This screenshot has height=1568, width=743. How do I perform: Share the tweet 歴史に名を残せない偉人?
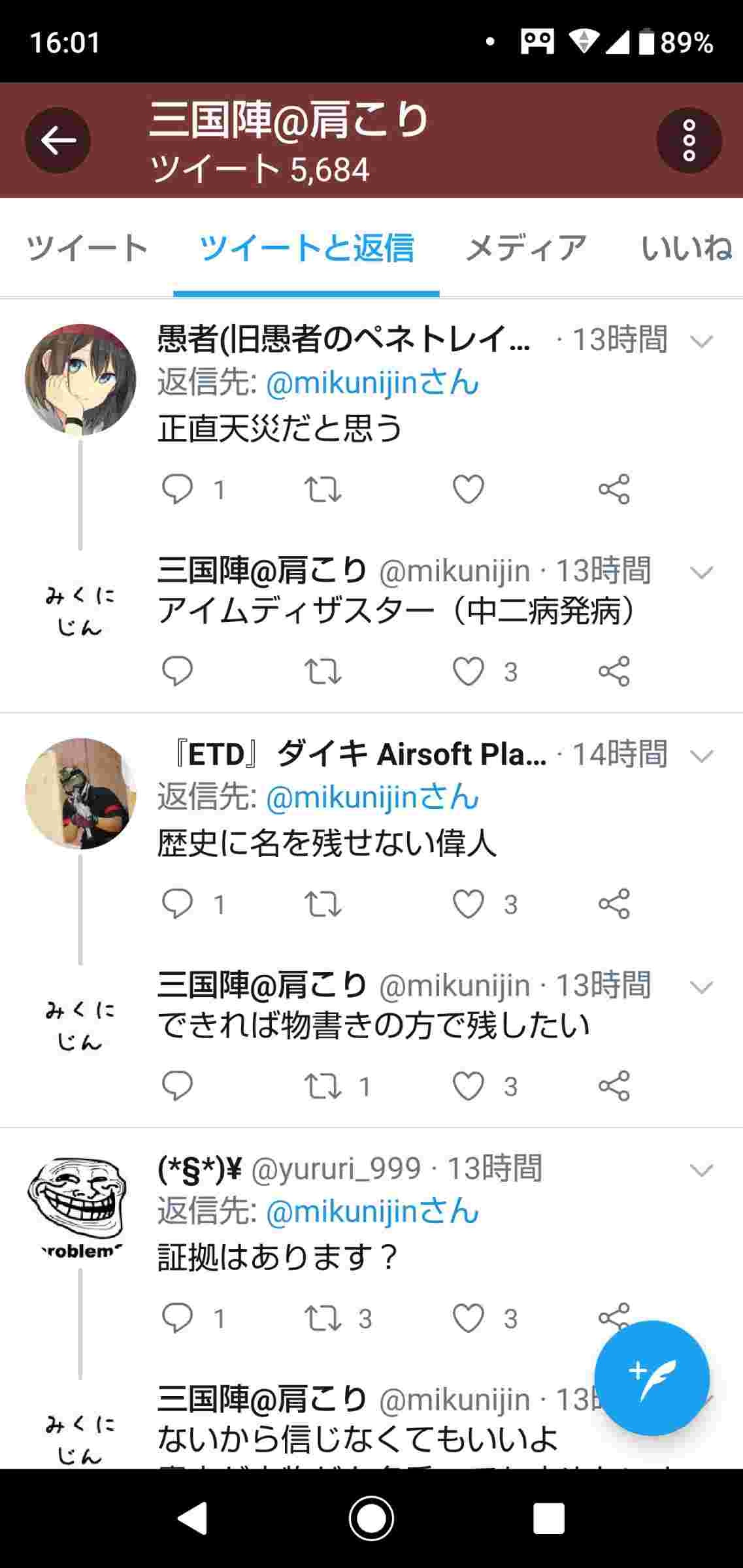(x=614, y=904)
